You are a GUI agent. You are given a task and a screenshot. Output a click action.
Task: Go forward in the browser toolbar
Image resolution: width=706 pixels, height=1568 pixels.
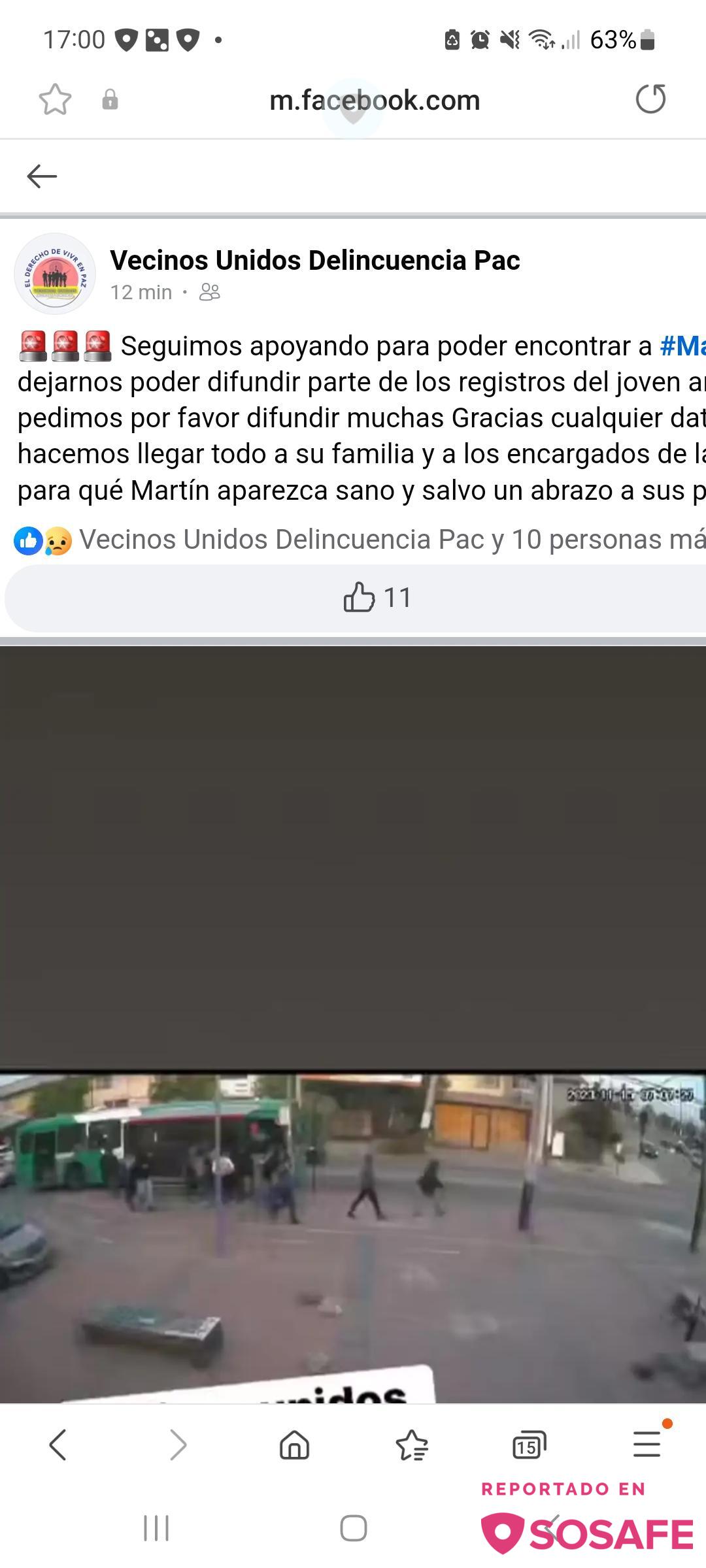[x=177, y=1445]
